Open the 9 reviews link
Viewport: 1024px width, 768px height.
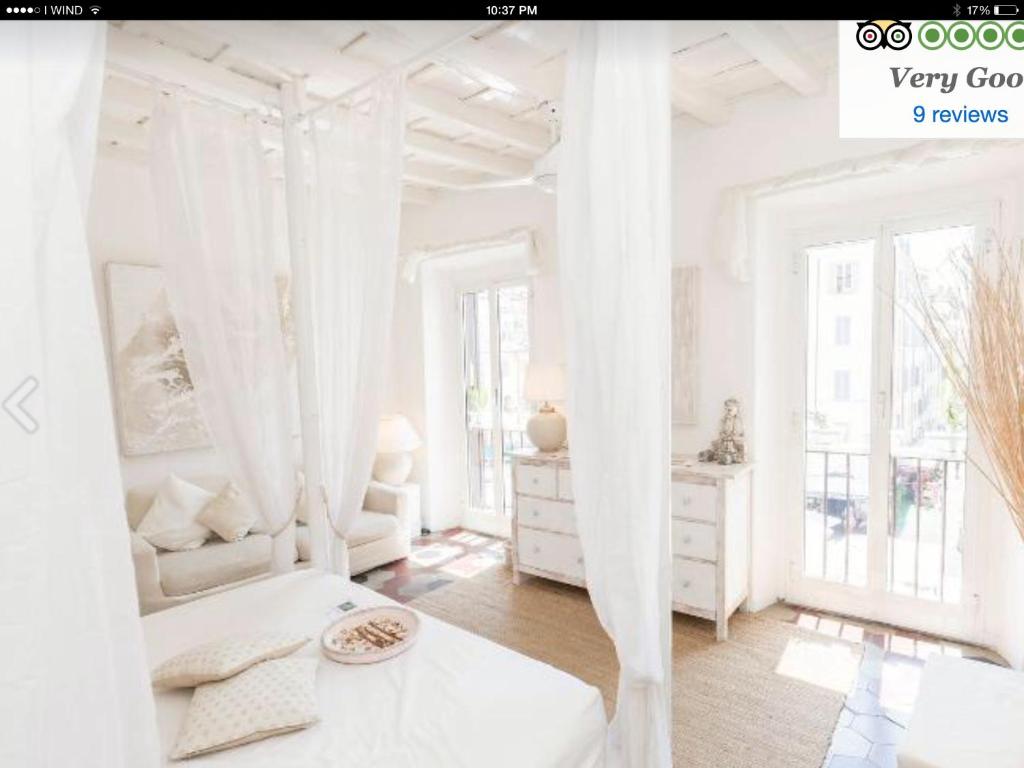[x=959, y=114]
